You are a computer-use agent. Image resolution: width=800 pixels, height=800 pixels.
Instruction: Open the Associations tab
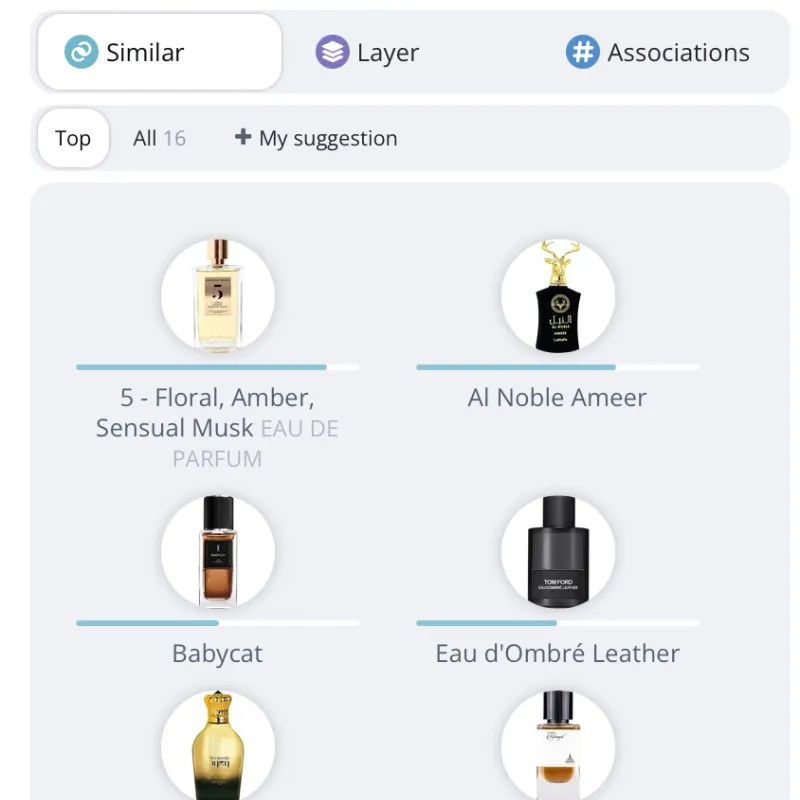click(657, 52)
